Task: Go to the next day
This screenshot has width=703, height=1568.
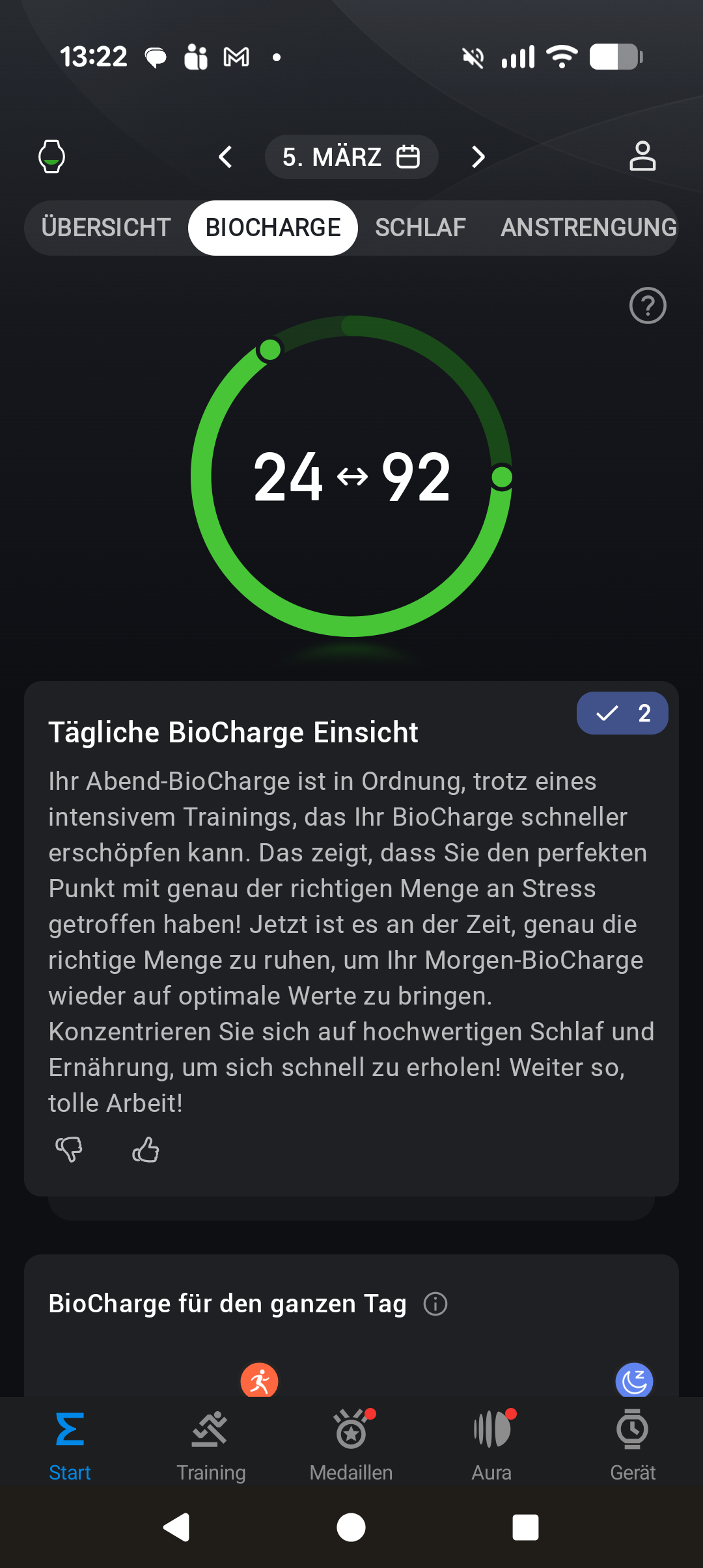Action: pos(478,157)
